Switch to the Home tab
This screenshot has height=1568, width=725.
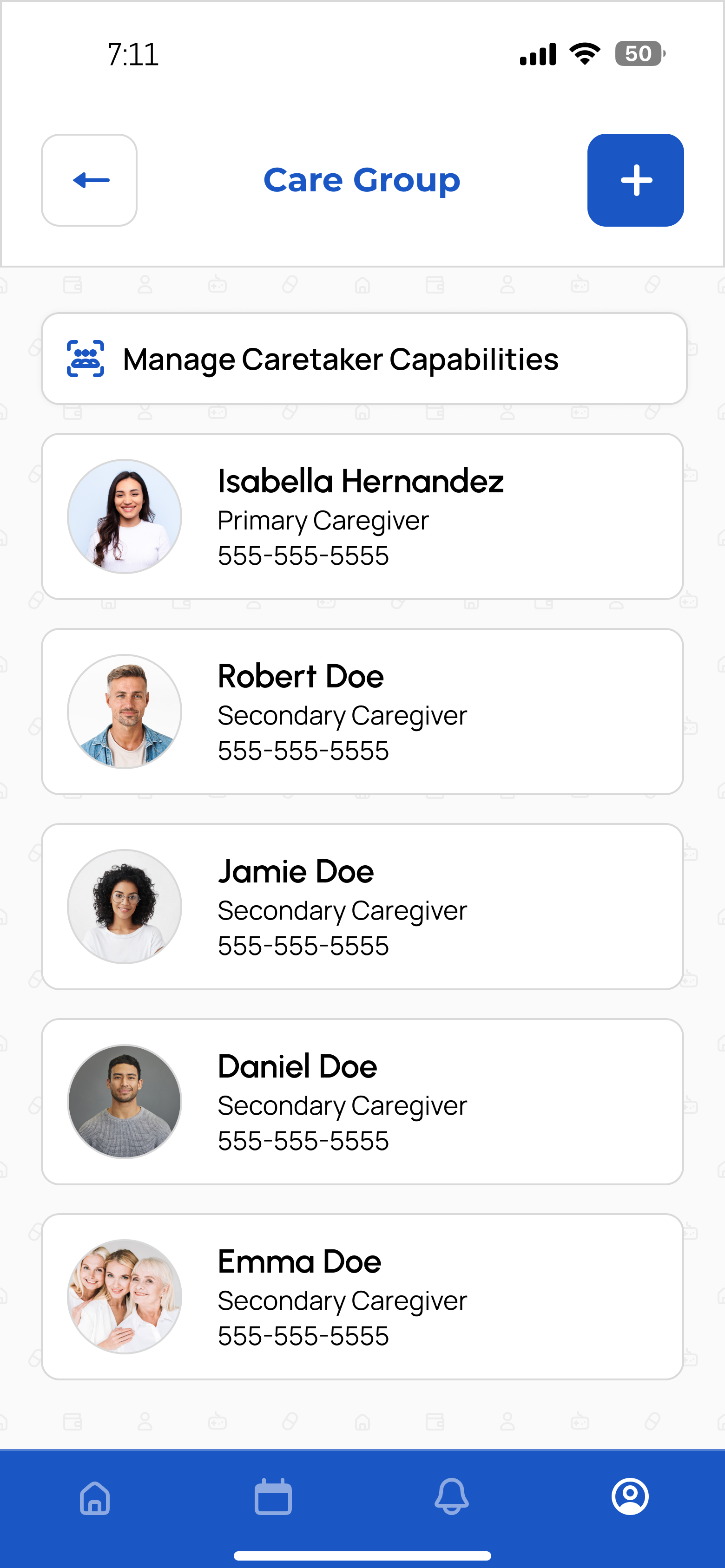tap(95, 1497)
